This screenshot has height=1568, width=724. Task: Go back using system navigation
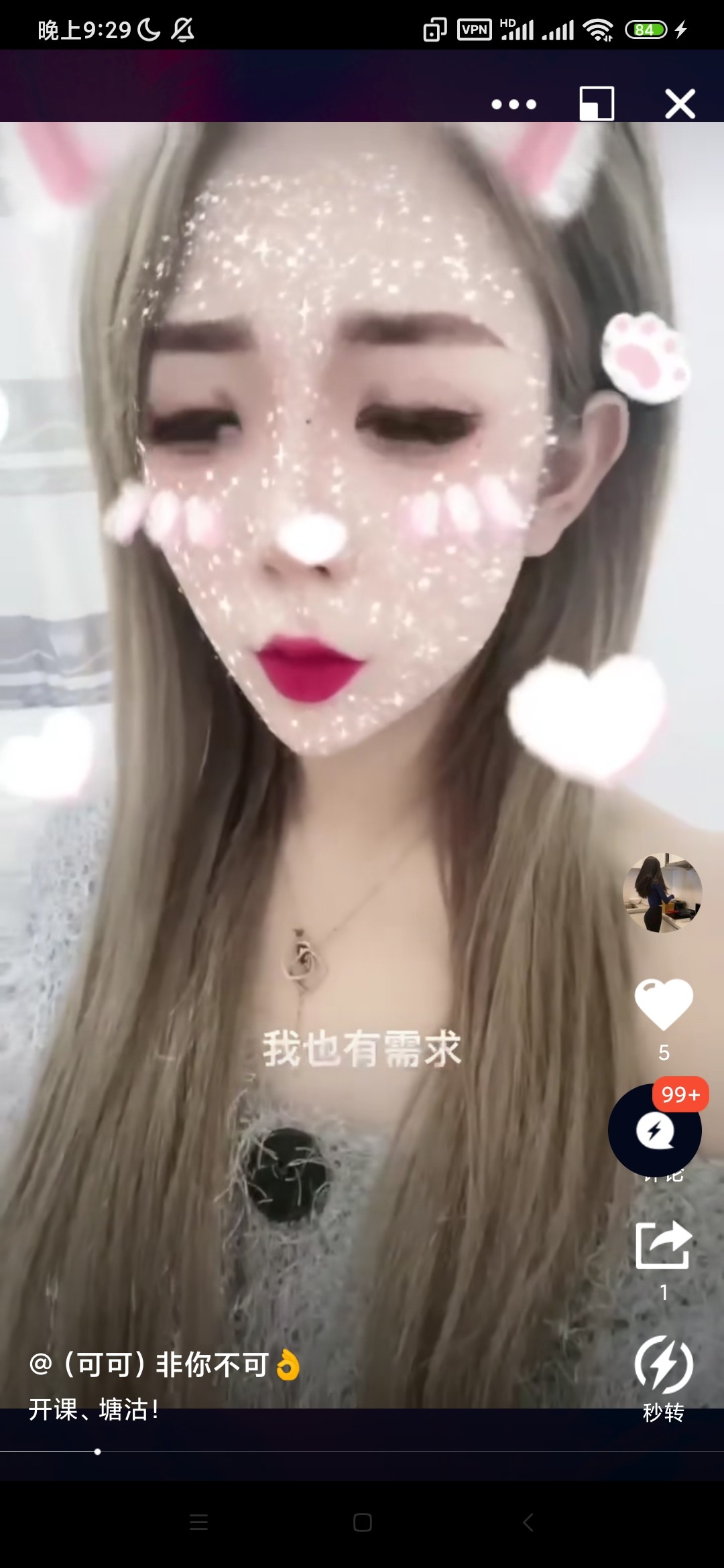pos(528,1522)
